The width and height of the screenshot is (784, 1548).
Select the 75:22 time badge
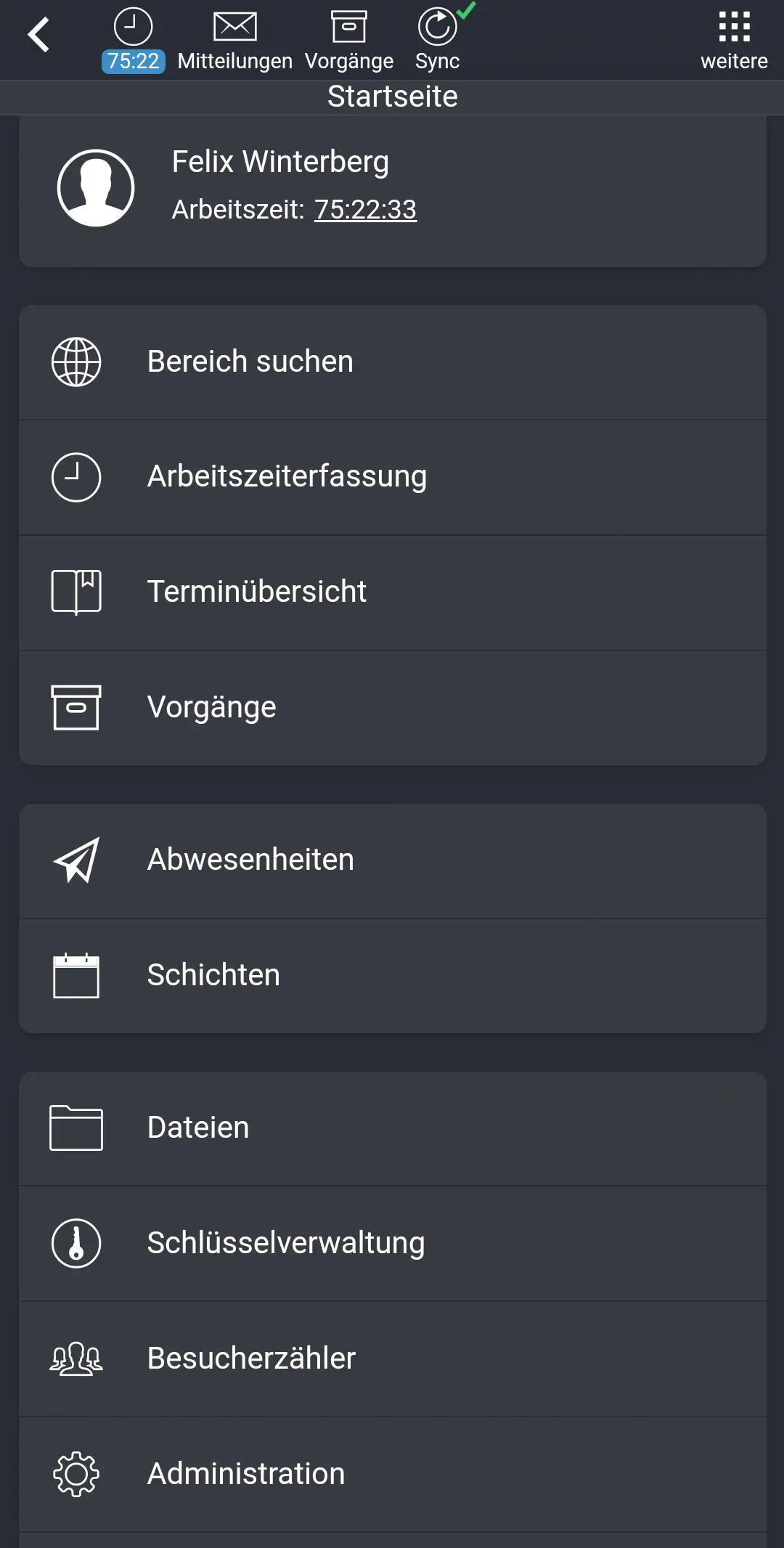click(132, 61)
